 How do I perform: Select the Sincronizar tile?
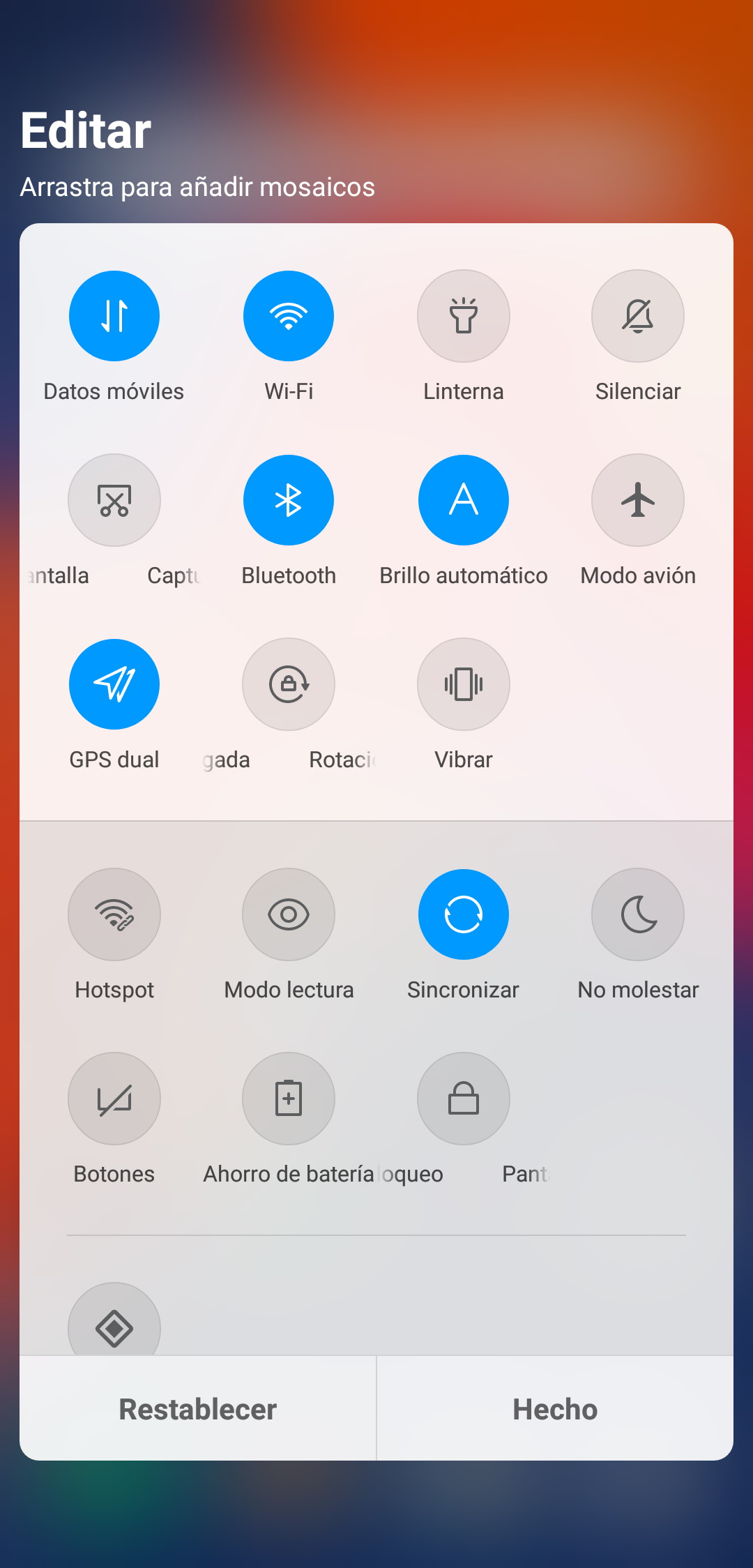(x=464, y=914)
